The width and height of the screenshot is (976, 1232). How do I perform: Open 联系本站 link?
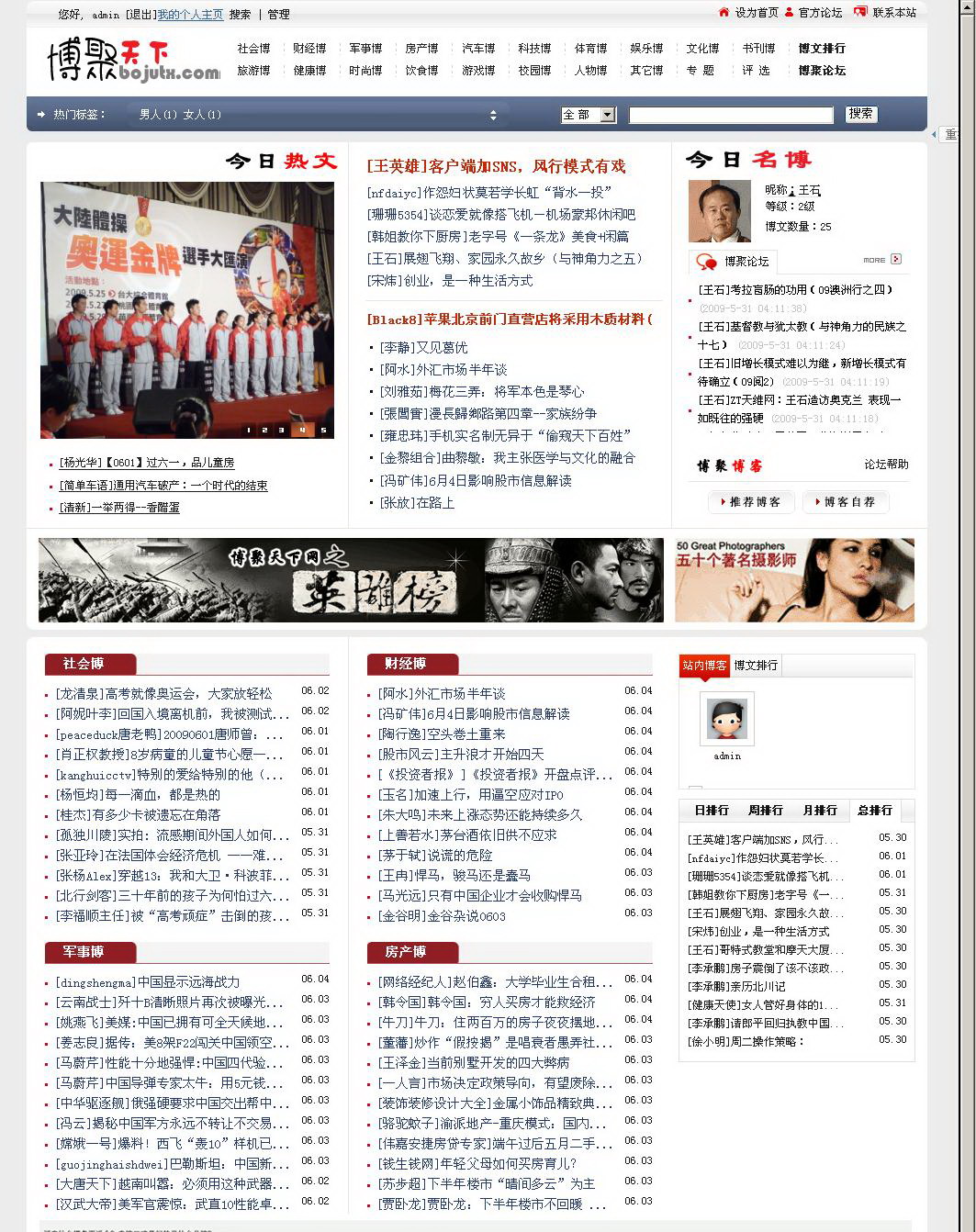click(893, 13)
